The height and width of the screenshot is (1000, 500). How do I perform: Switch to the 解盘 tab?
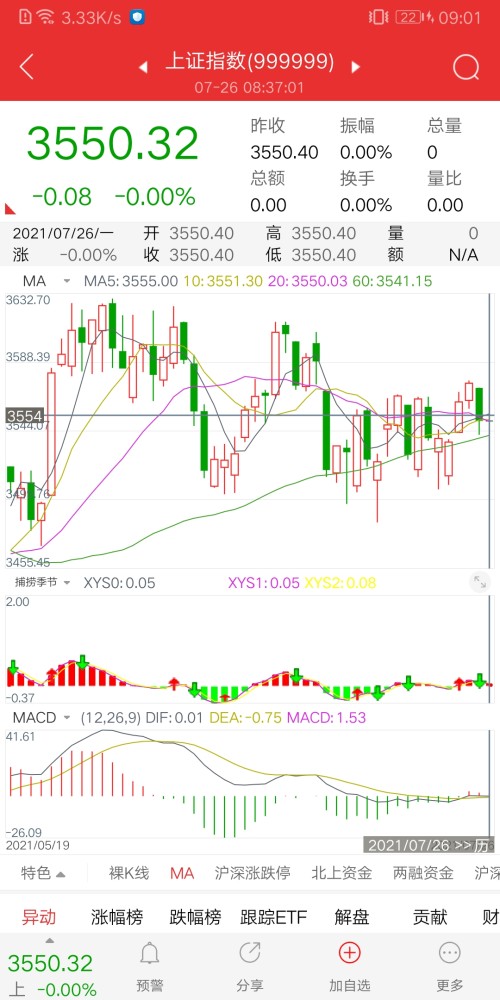click(x=352, y=917)
